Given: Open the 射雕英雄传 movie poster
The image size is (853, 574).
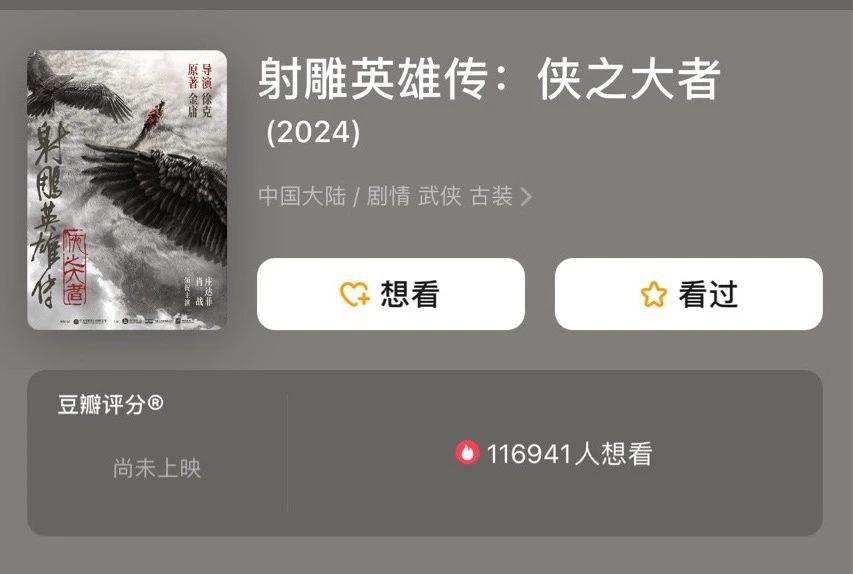Looking at the screenshot, I should [127, 190].
